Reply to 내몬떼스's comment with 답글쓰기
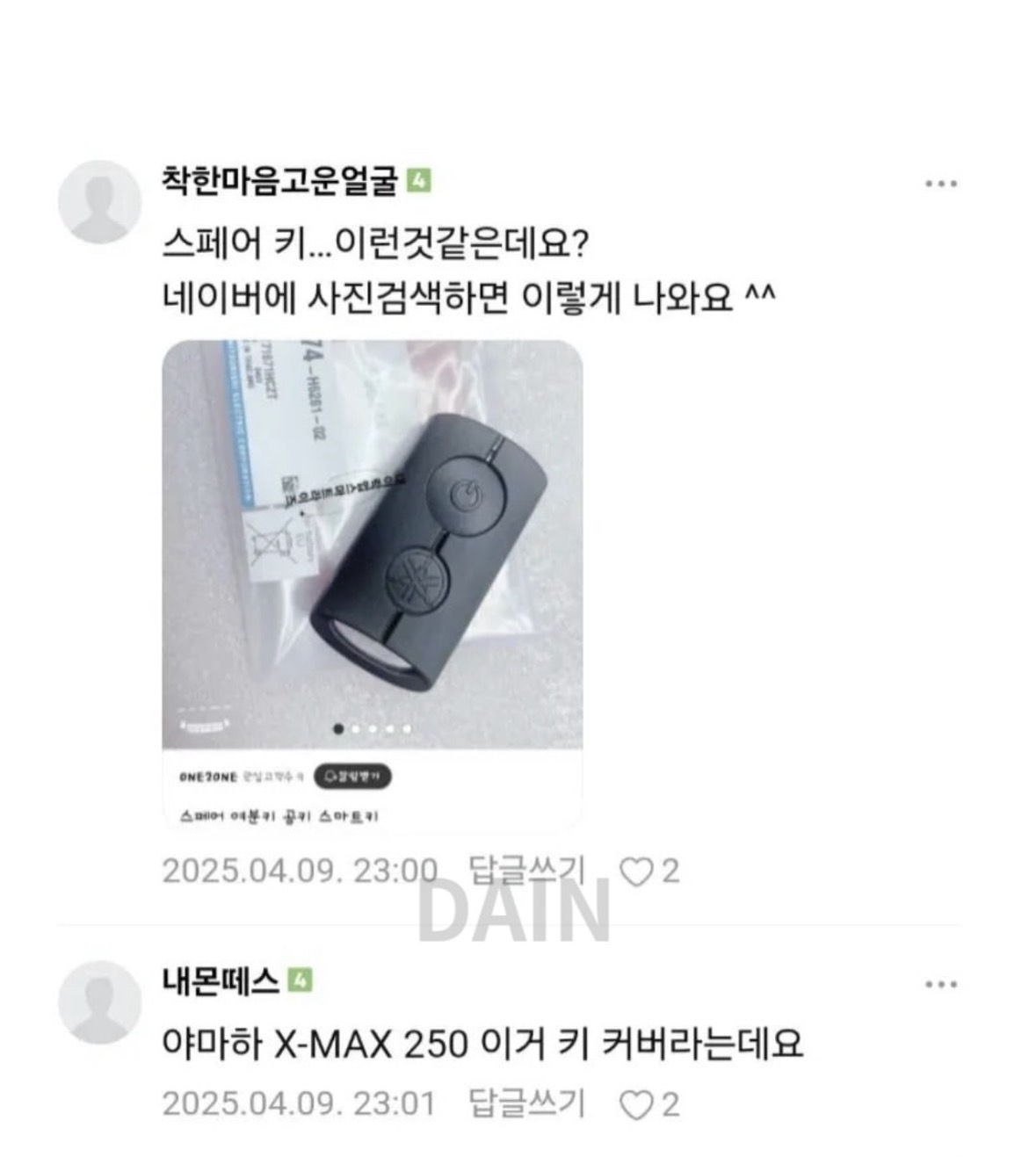1036x1157 pixels. tap(527, 1103)
